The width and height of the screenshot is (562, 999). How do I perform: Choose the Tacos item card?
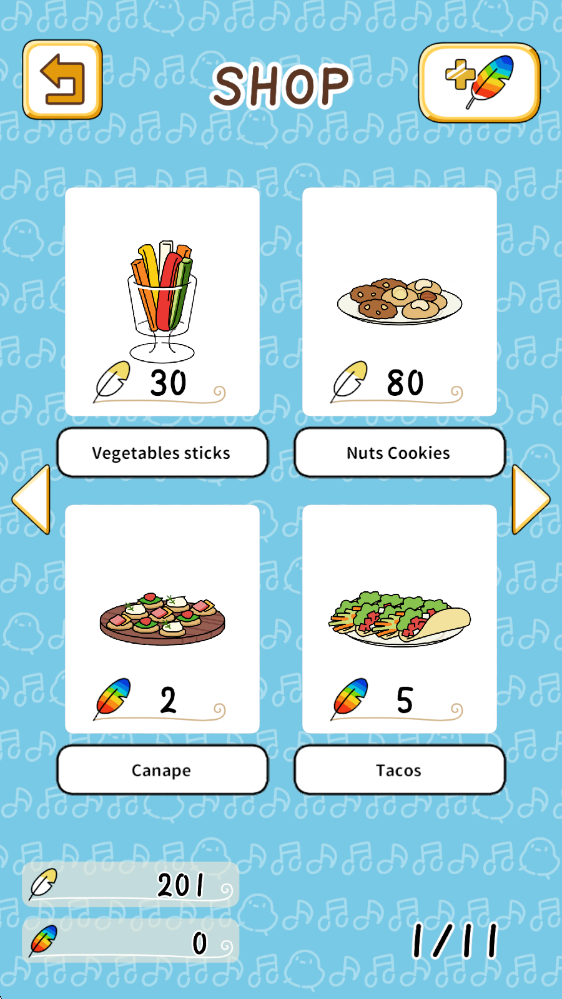(400, 619)
